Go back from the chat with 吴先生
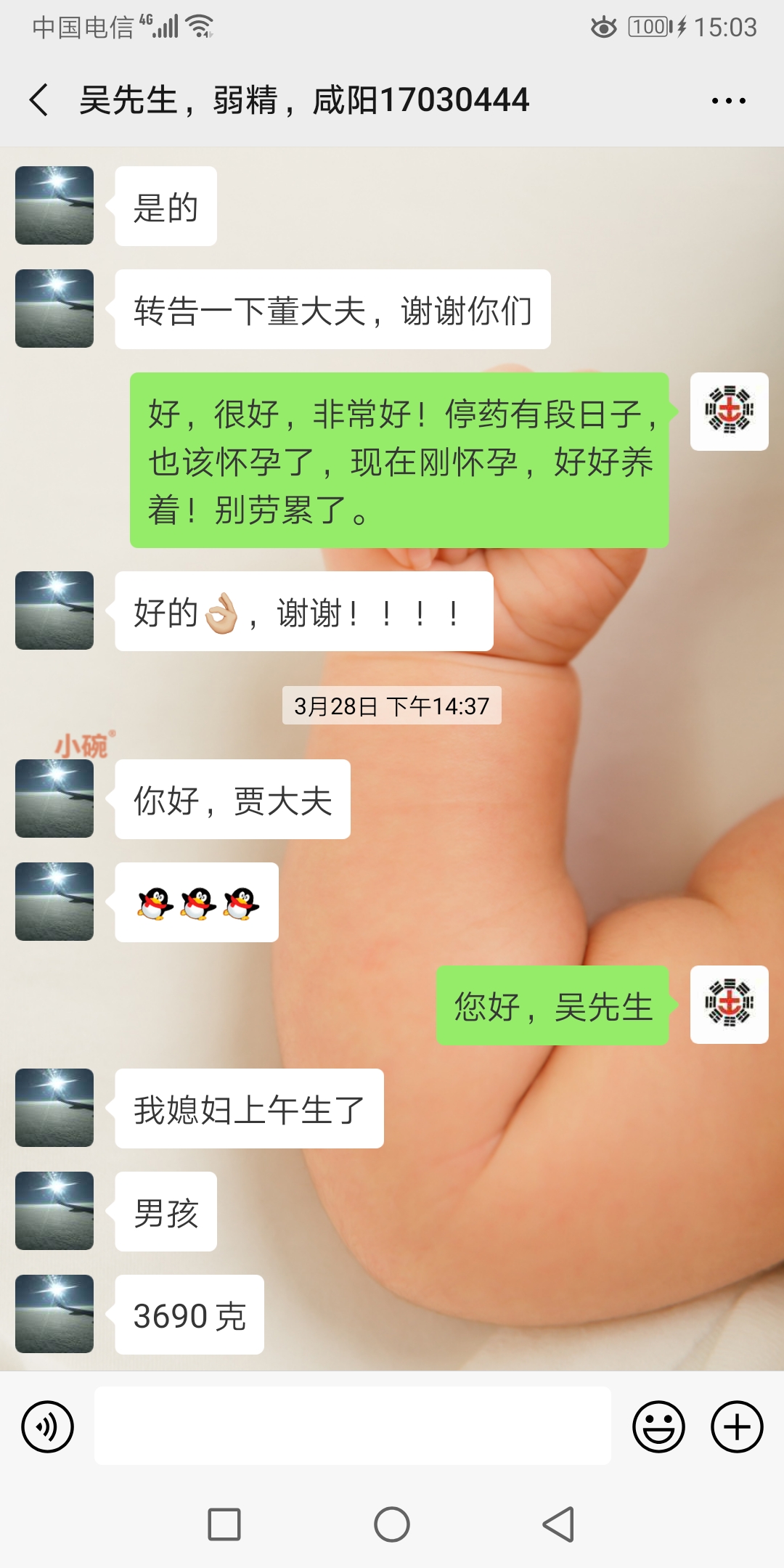The height and width of the screenshot is (1568, 784). click(39, 99)
